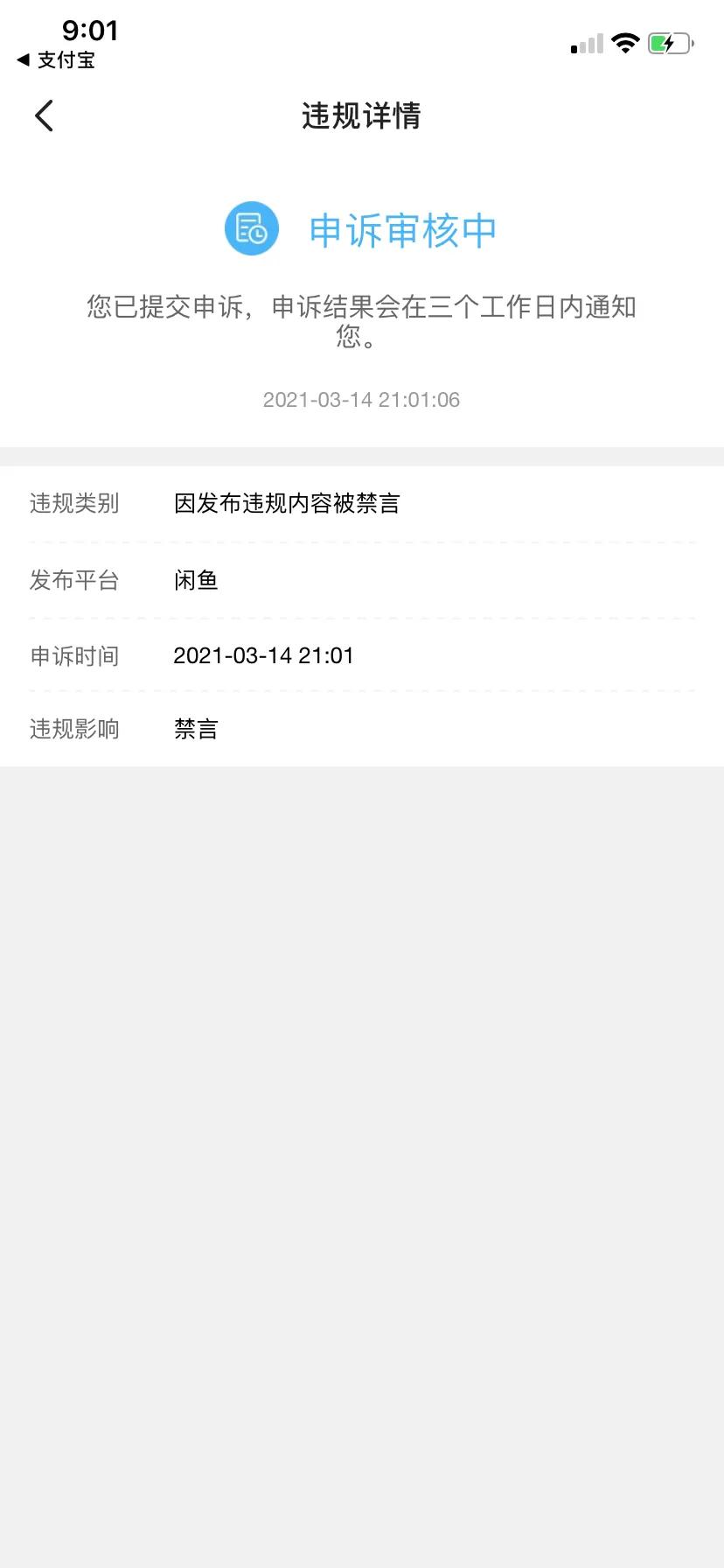This screenshot has width=724, height=1568.
Task: Click the appeal review document icon
Action: click(251, 229)
